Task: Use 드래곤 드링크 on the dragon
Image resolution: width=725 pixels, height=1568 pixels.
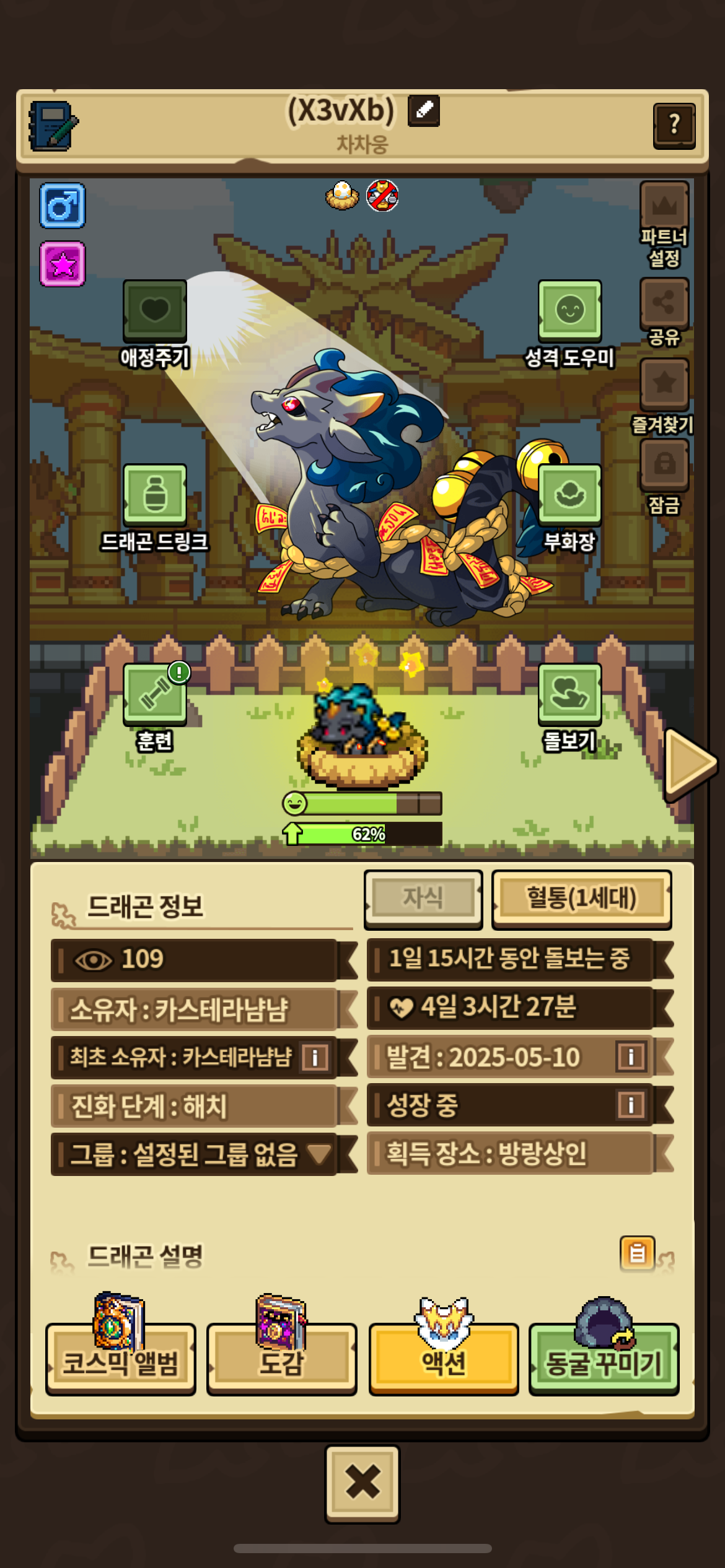Action: [155, 495]
